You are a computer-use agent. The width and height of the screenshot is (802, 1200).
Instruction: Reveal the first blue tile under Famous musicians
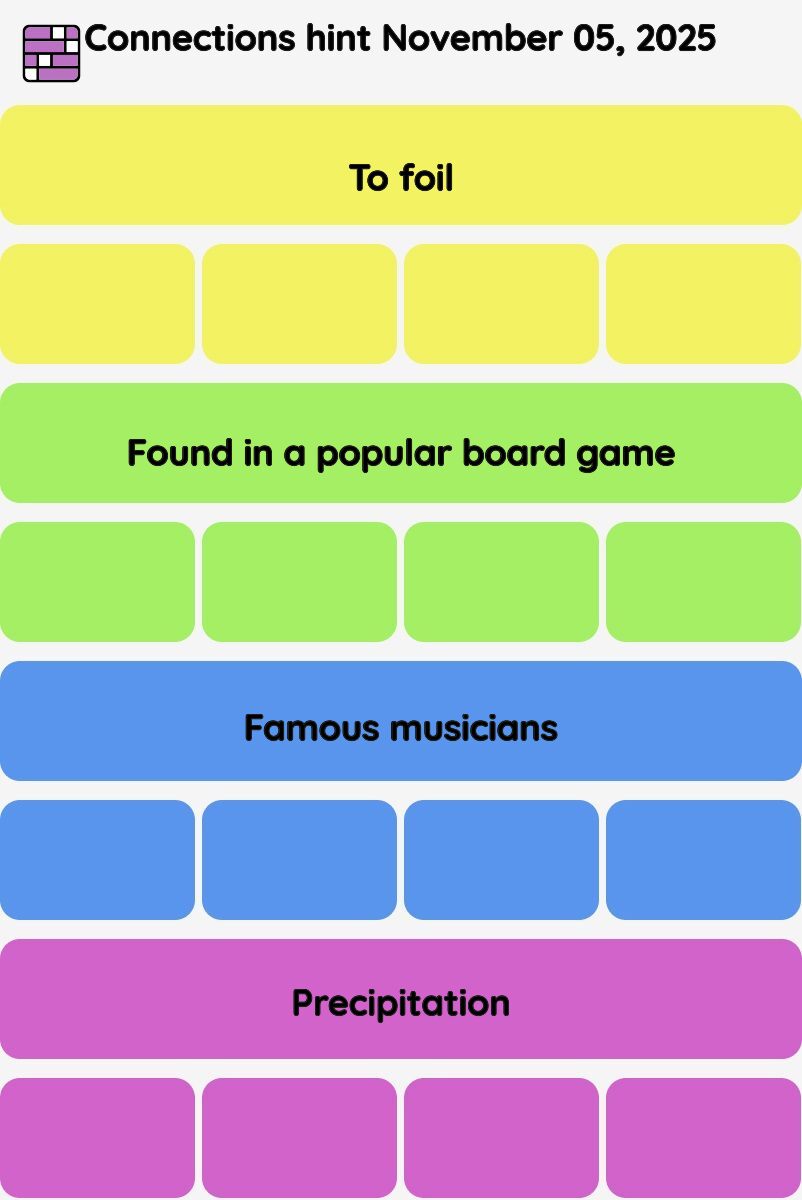(97, 860)
